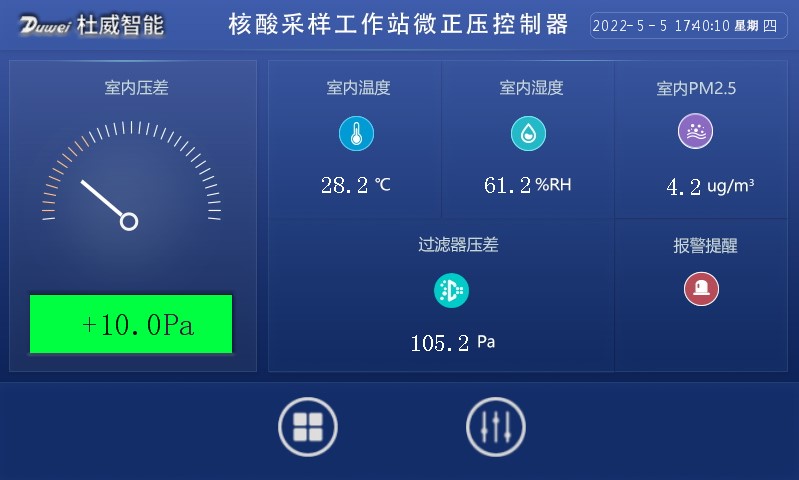Tap the red alarm reminder icon
This screenshot has width=799, height=480.
coord(701,289)
